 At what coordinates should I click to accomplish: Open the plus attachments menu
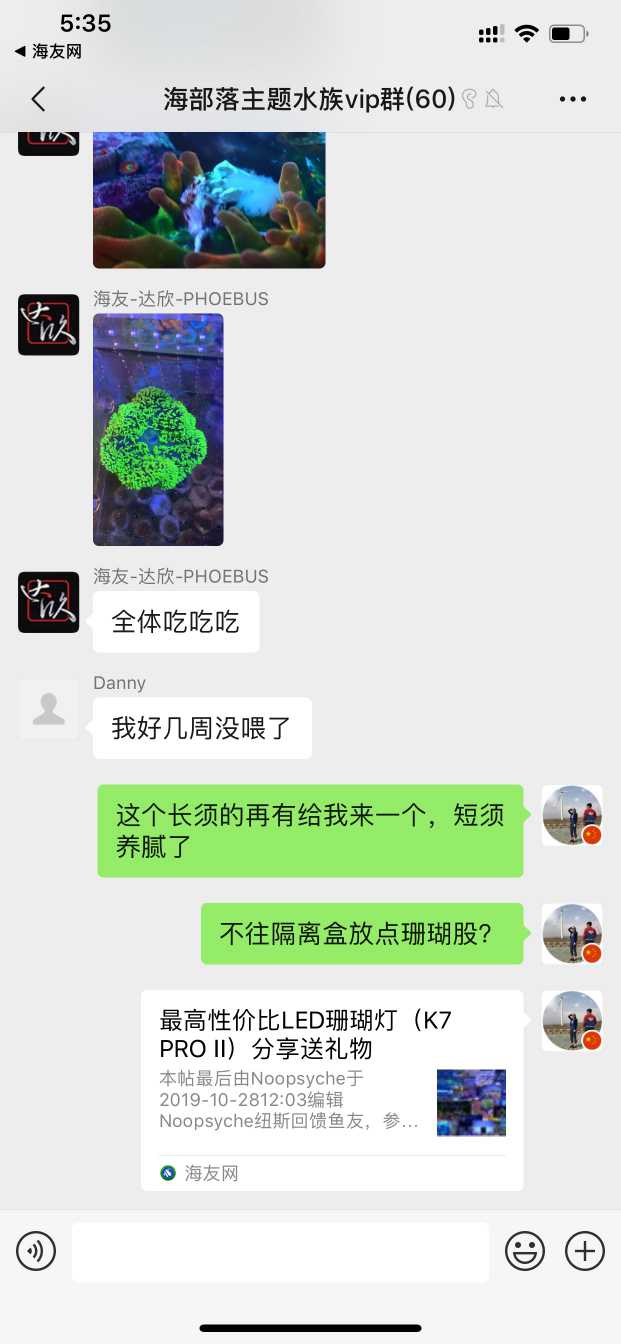[584, 1251]
